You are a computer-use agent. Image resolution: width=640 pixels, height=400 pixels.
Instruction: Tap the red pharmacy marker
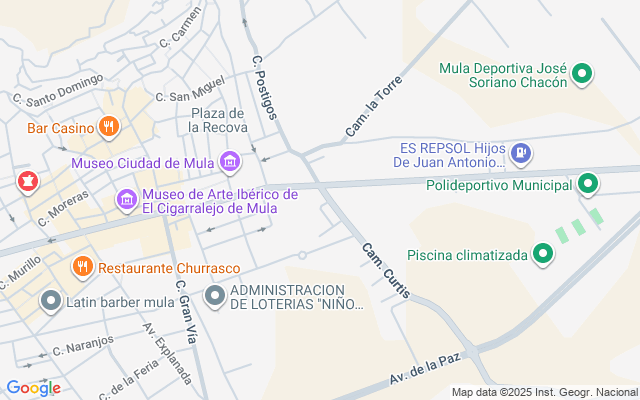click(x=27, y=182)
